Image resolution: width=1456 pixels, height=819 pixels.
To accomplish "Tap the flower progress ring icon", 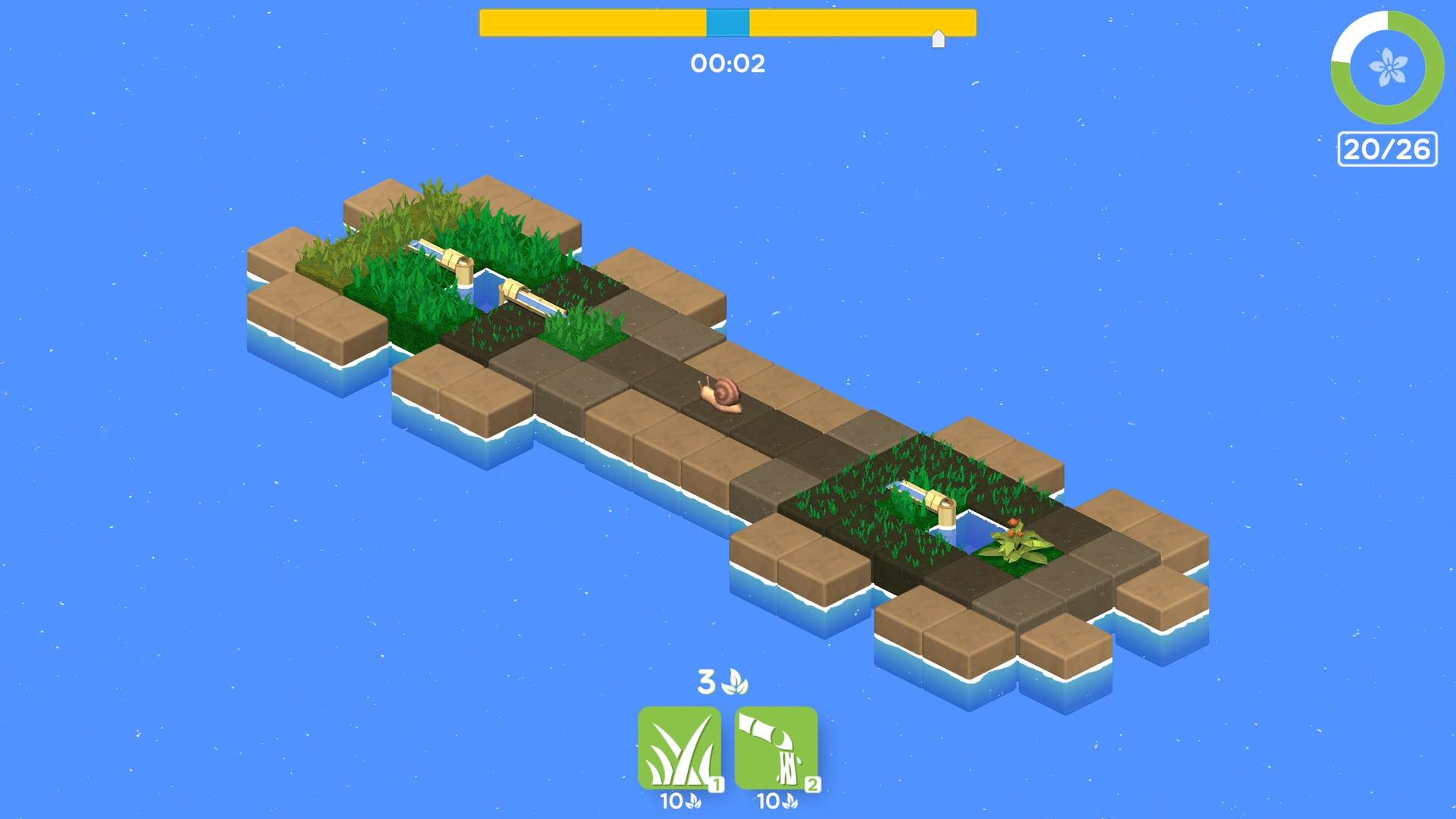I will pos(1387,67).
